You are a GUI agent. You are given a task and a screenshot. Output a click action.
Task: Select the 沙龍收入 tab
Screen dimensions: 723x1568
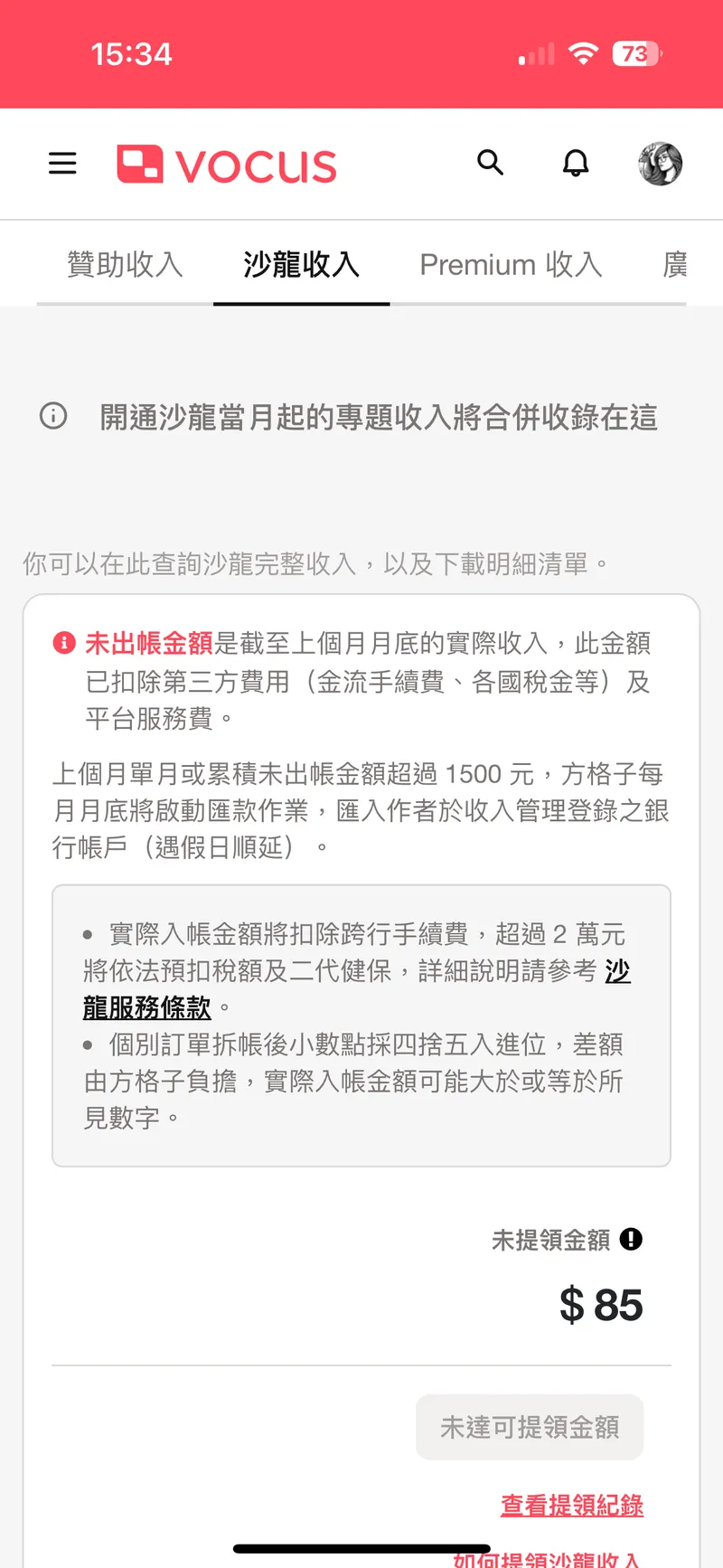(x=301, y=265)
